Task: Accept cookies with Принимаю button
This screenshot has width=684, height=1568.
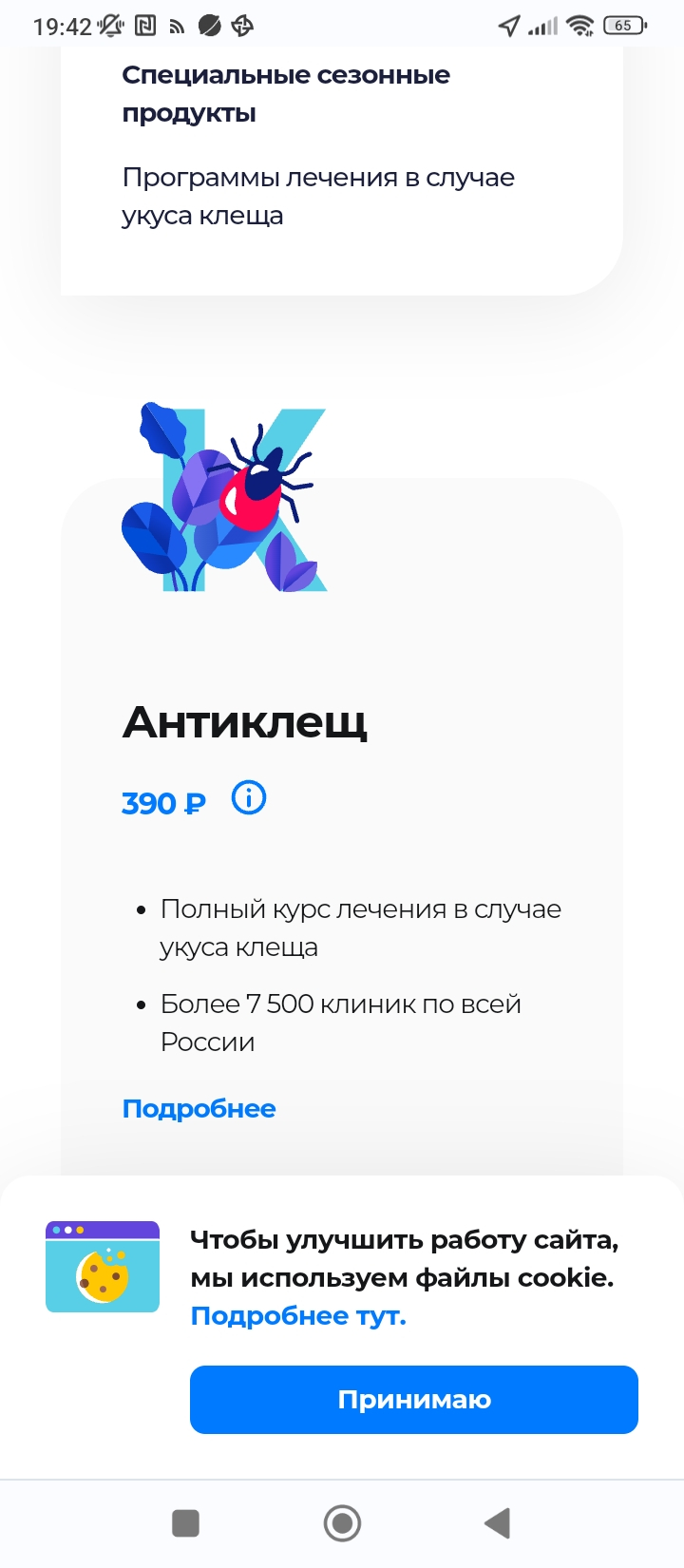Action: pyautogui.click(x=413, y=1400)
